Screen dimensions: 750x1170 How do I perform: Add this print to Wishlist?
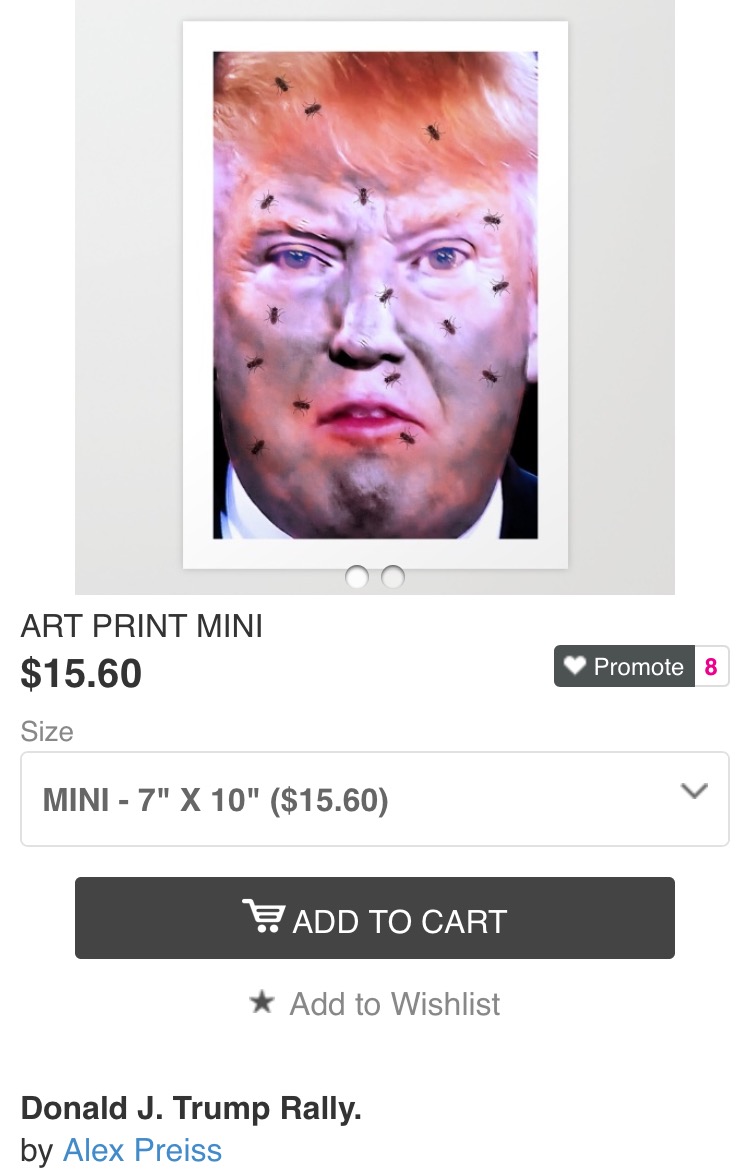tap(375, 1004)
